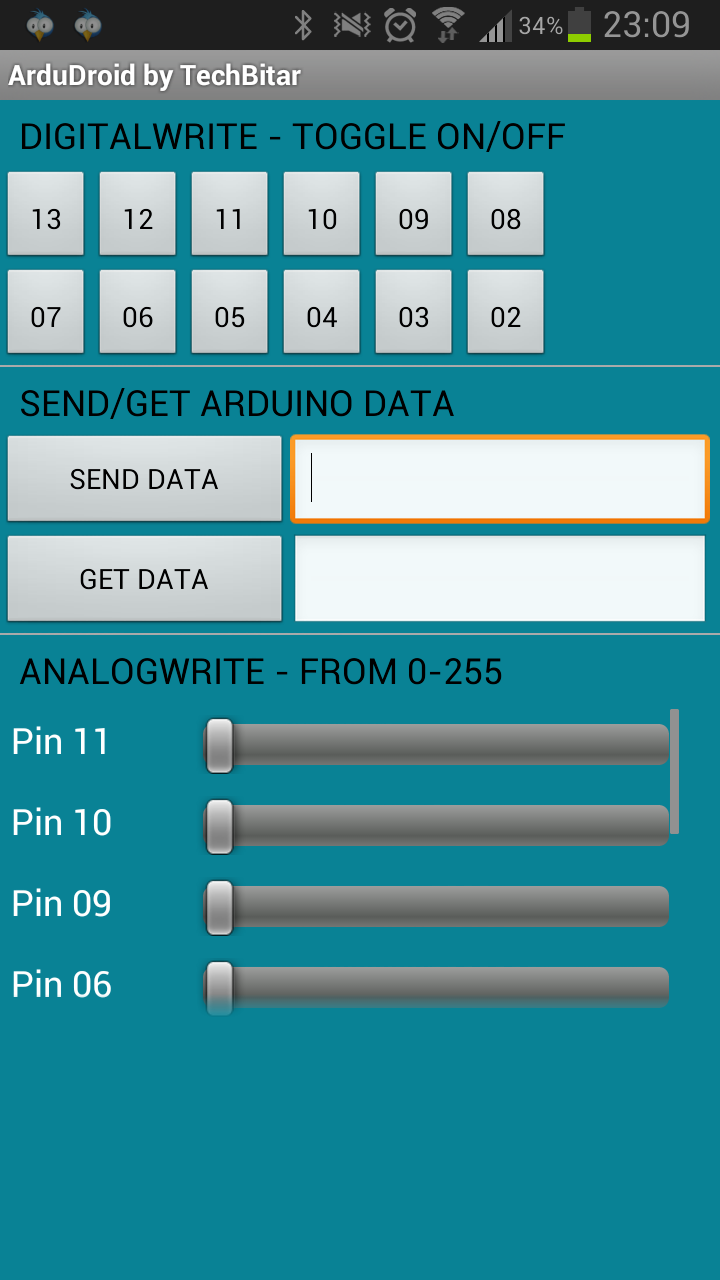720x1280 pixels.
Task: Tap the GET DATA button
Action: click(145, 579)
